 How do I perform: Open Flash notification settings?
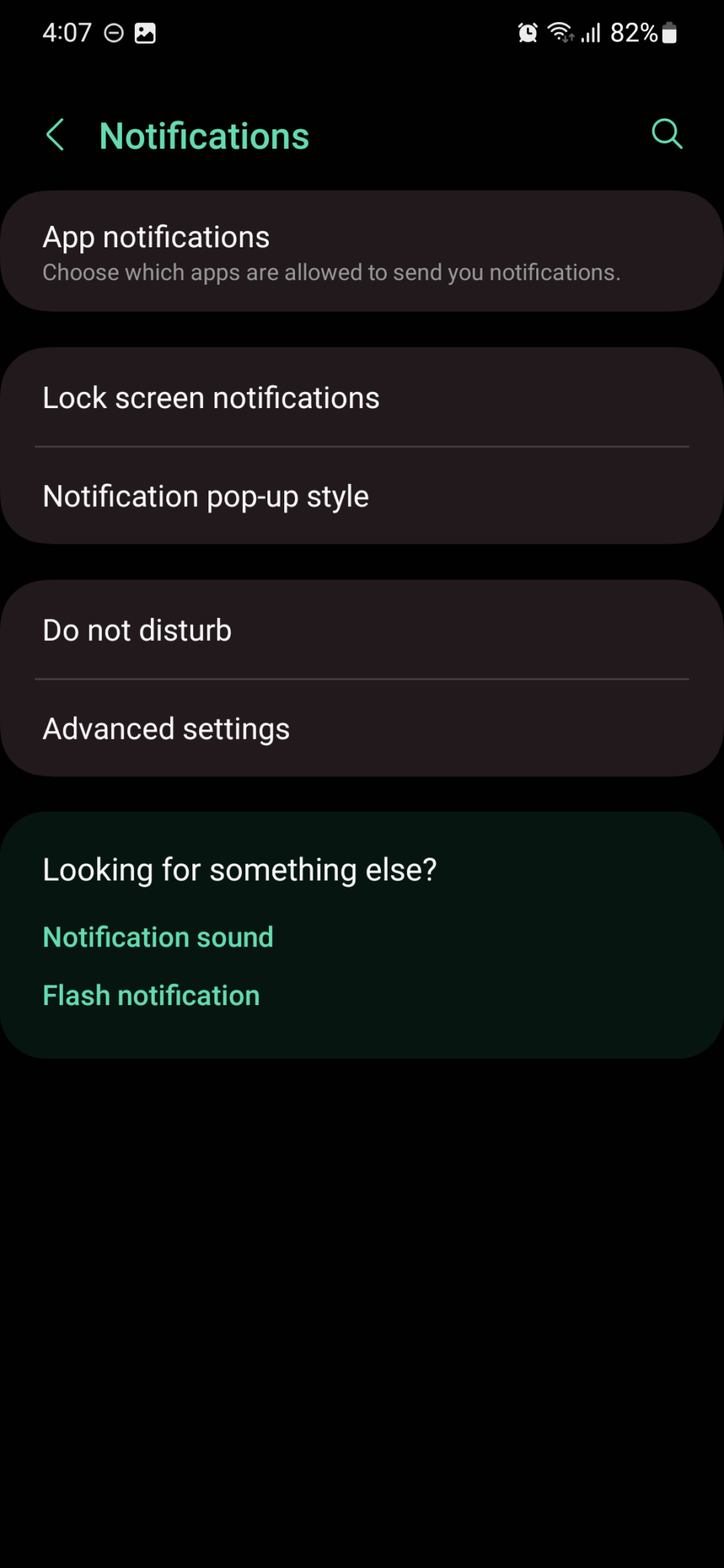tap(151, 995)
